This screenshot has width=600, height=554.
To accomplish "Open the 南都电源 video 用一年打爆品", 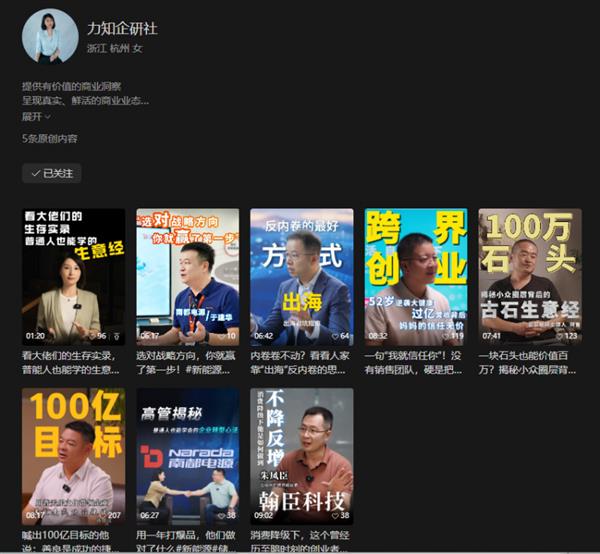I will [188, 457].
